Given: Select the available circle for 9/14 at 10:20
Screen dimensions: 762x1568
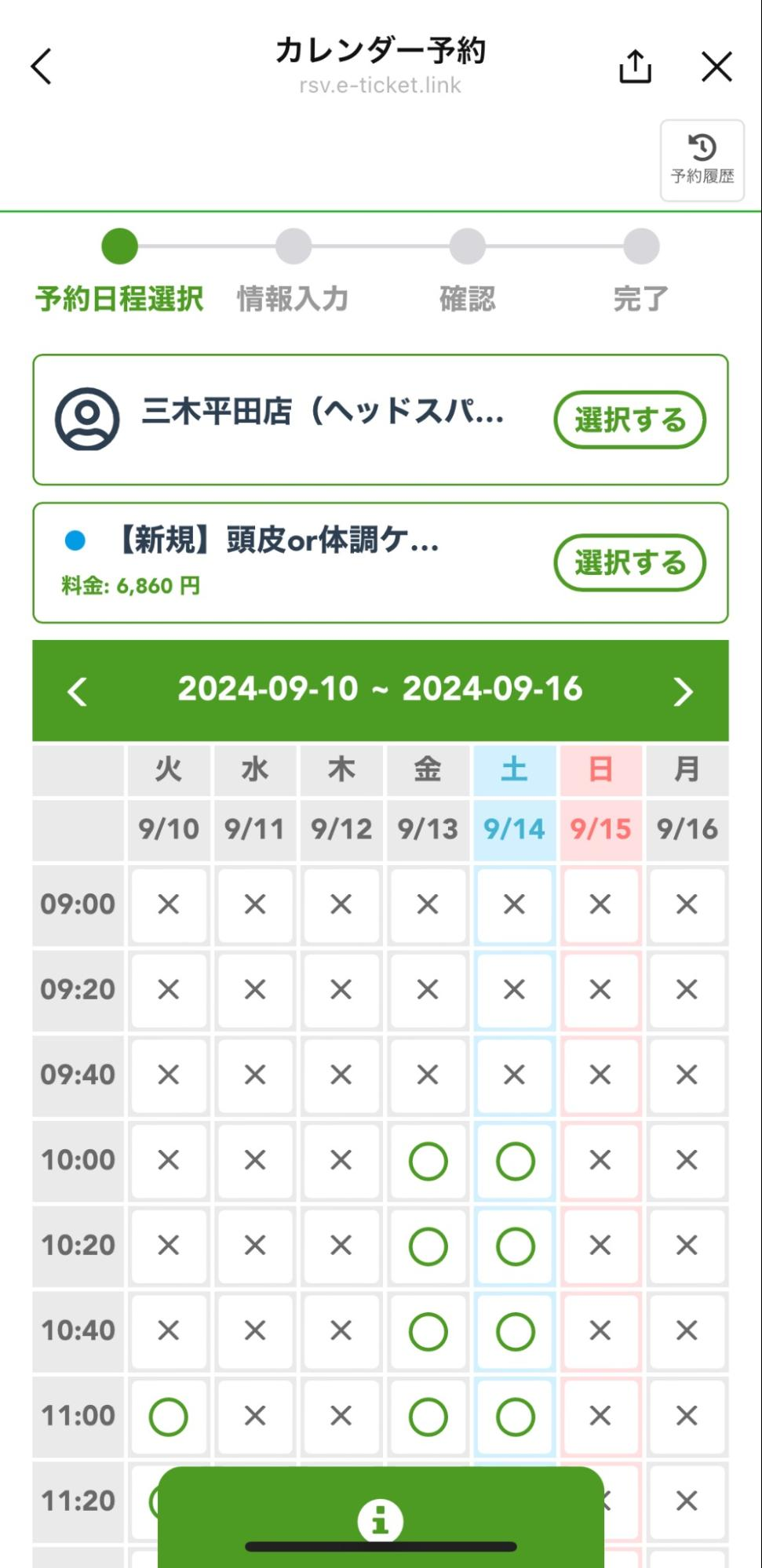Looking at the screenshot, I should coord(514,1245).
